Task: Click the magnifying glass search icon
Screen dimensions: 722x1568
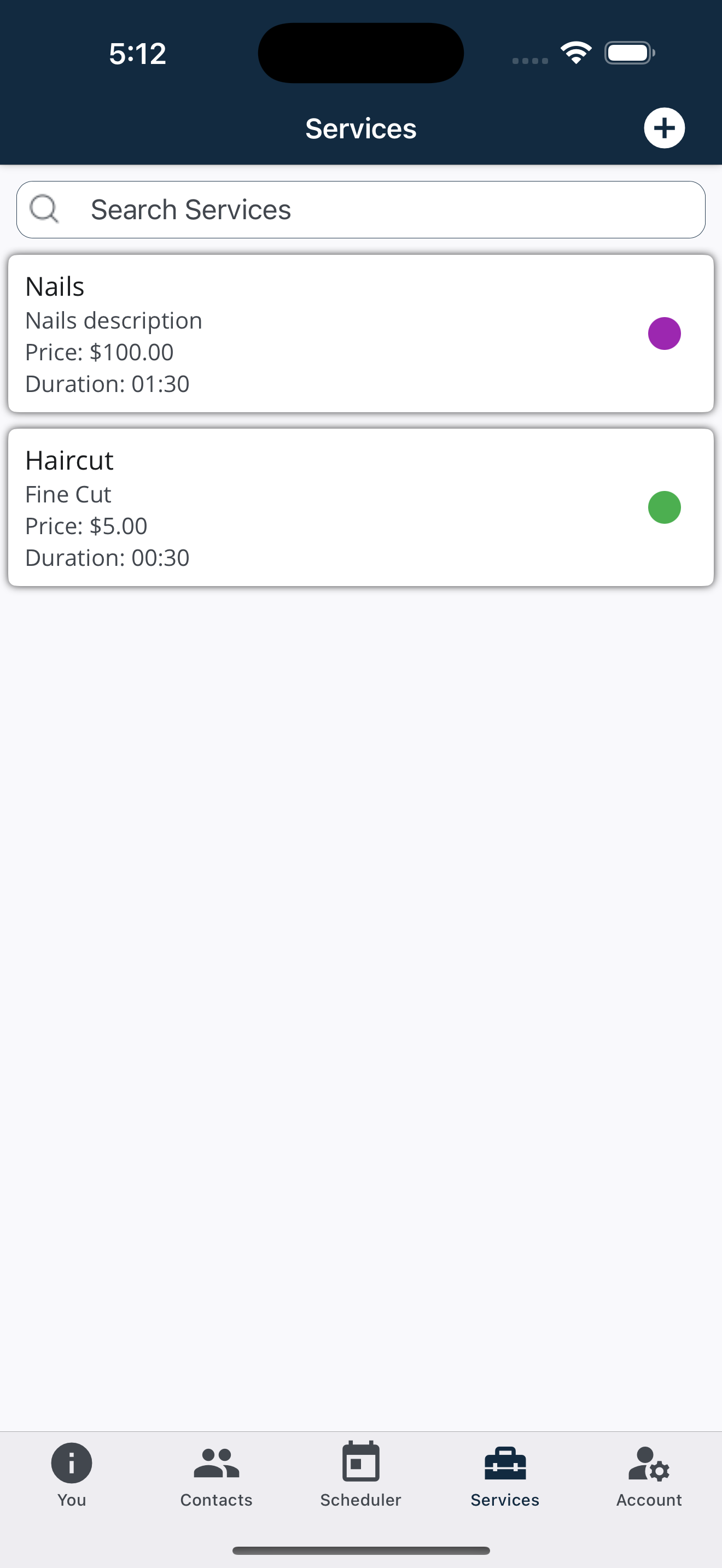Action: pos(43,209)
